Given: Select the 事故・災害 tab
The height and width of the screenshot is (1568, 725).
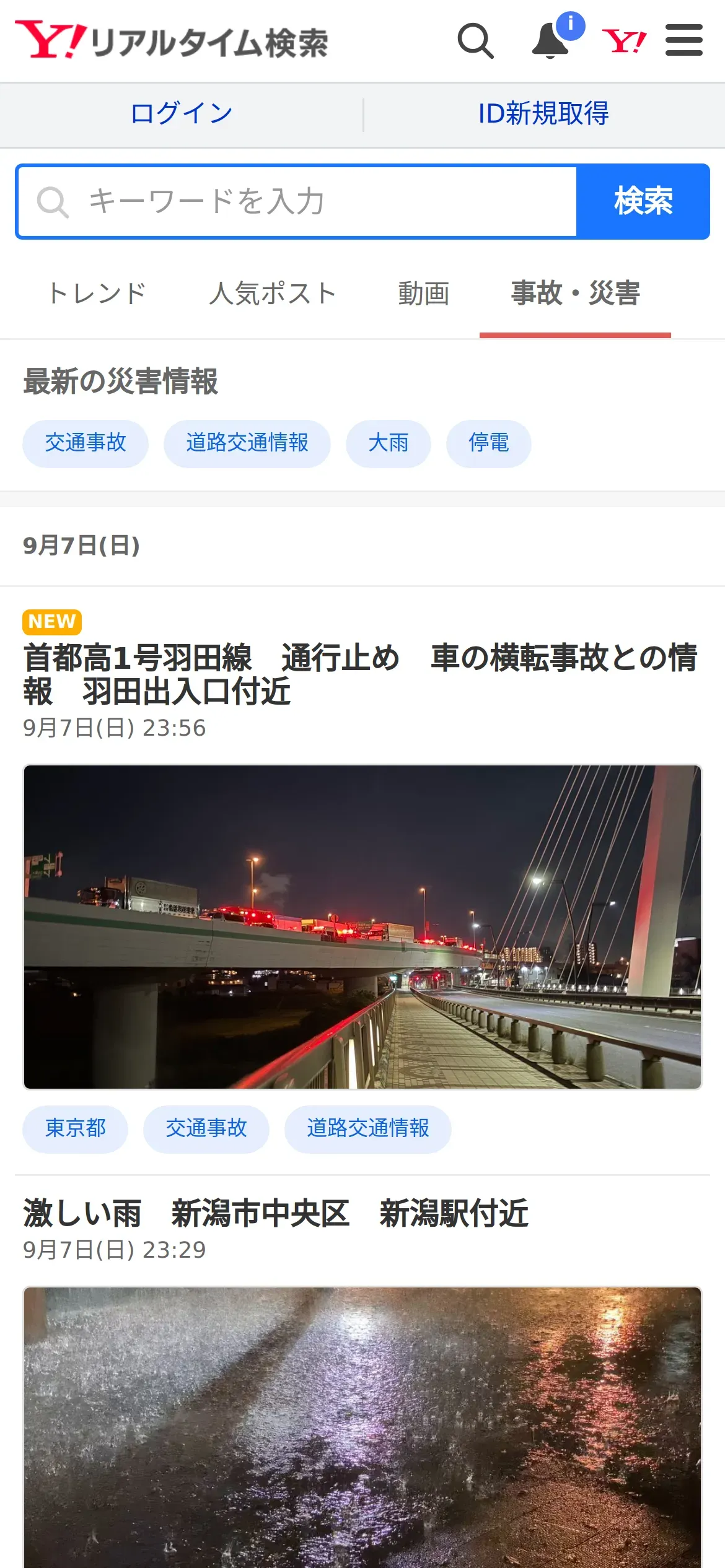Looking at the screenshot, I should (x=575, y=294).
